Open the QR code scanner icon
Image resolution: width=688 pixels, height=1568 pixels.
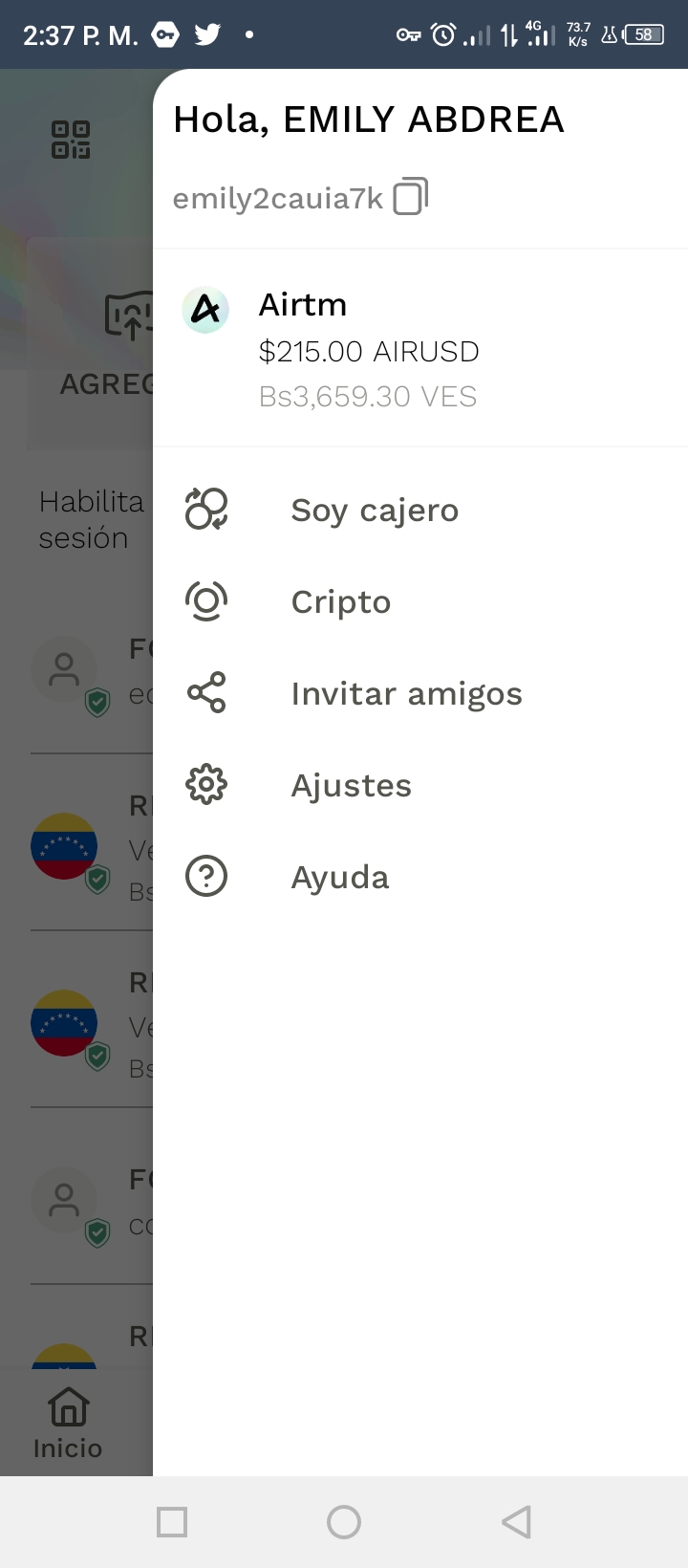[x=71, y=140]
